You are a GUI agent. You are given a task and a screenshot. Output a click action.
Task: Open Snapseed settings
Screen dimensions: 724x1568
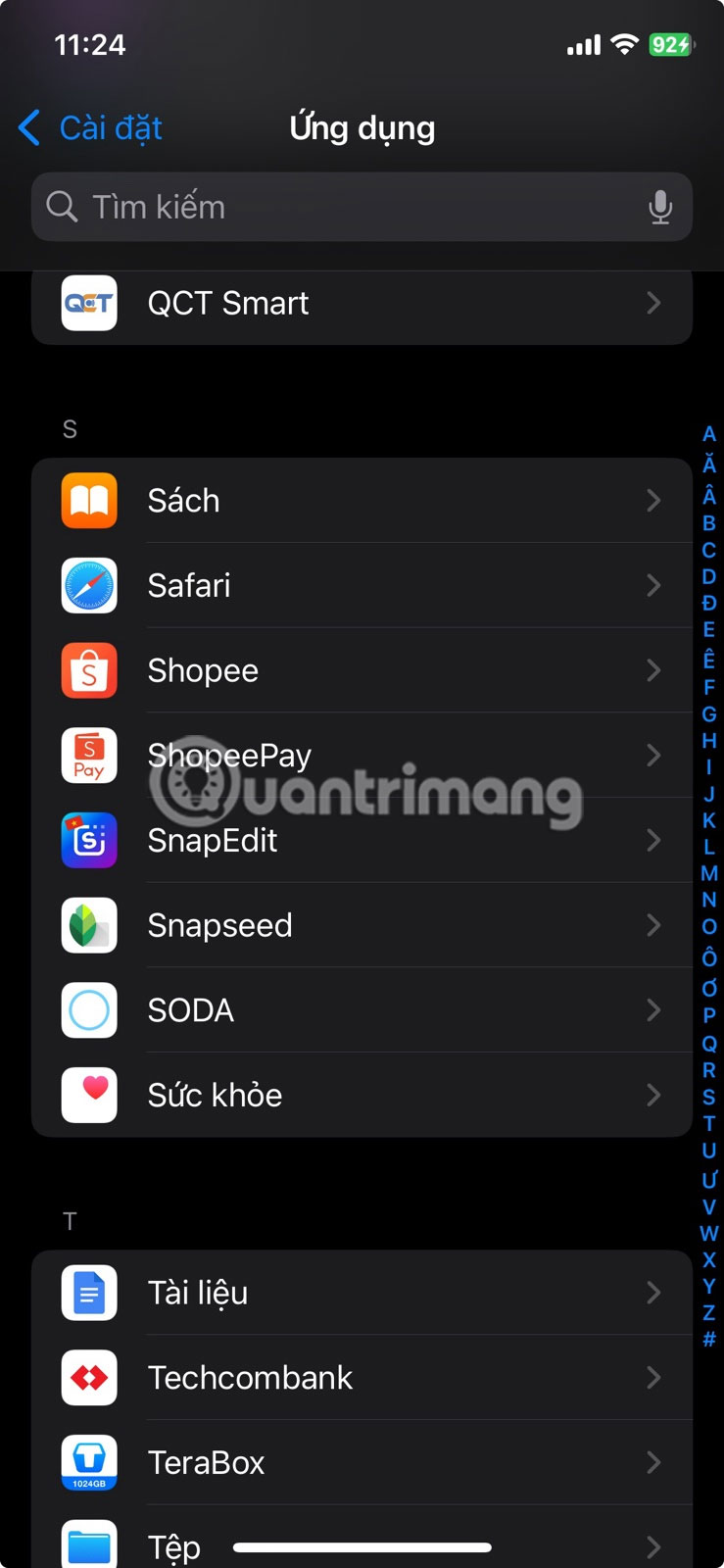[361, 926]
